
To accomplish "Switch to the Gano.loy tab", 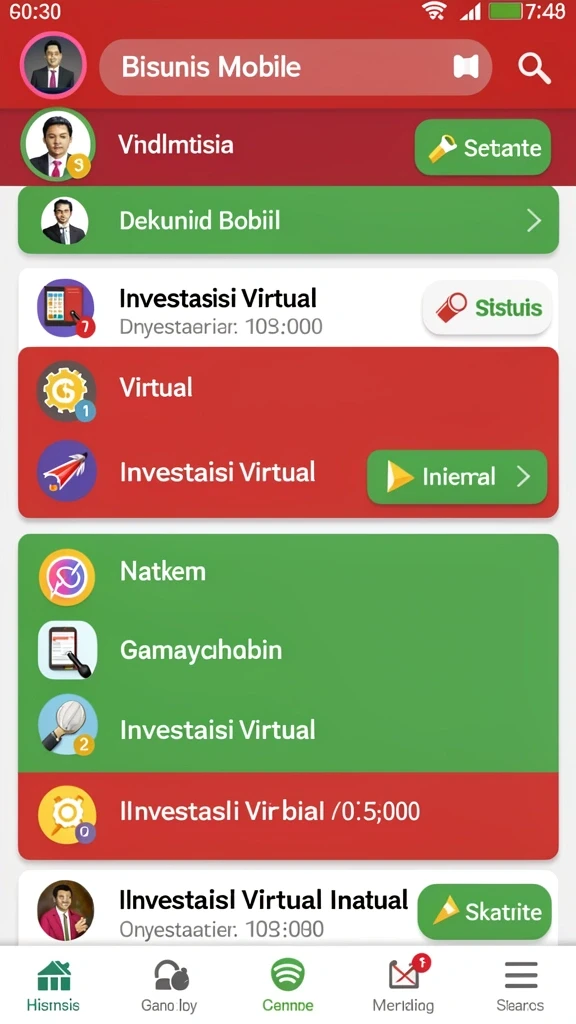I will pyautogui.click(x=170, y=985).
